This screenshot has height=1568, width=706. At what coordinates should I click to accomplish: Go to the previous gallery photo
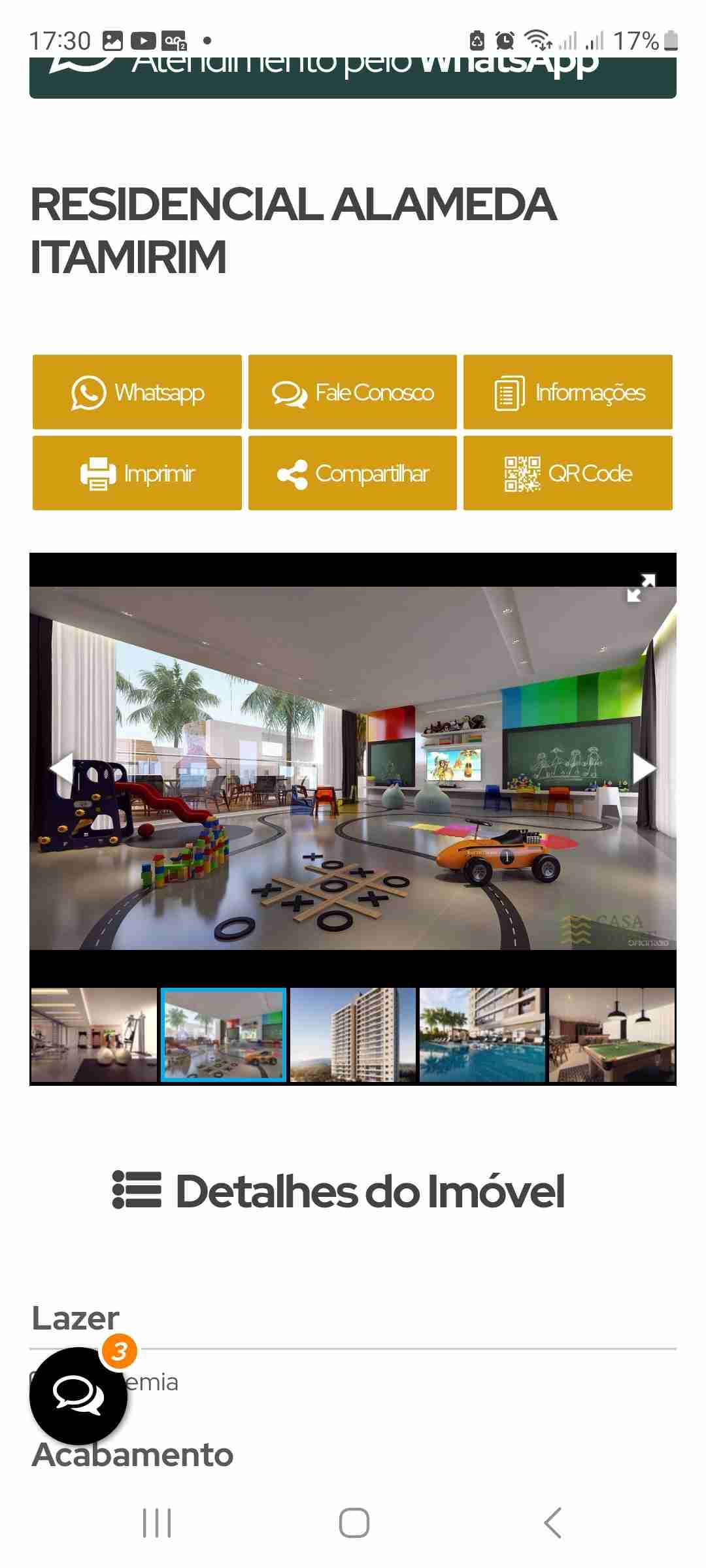click(62, 768)
